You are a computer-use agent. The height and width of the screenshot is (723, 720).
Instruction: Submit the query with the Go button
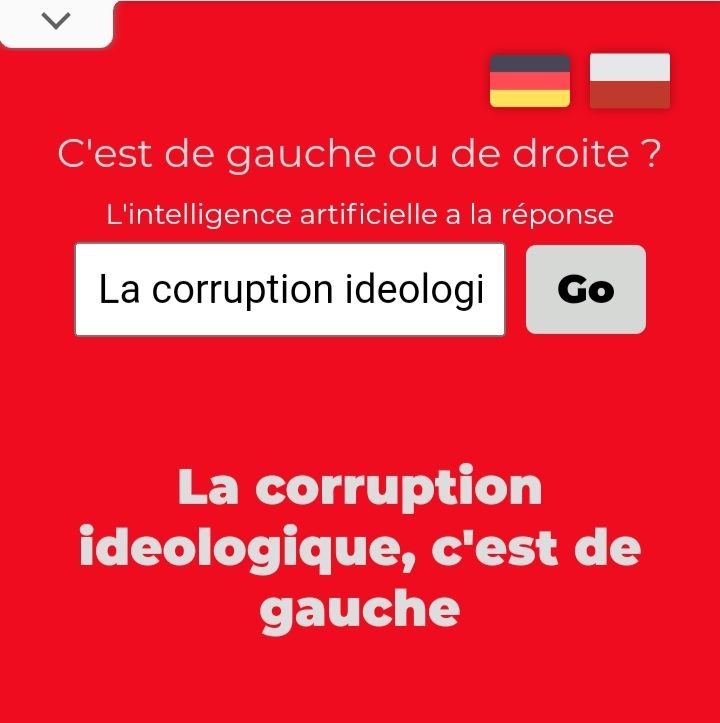tap(586, 289)
